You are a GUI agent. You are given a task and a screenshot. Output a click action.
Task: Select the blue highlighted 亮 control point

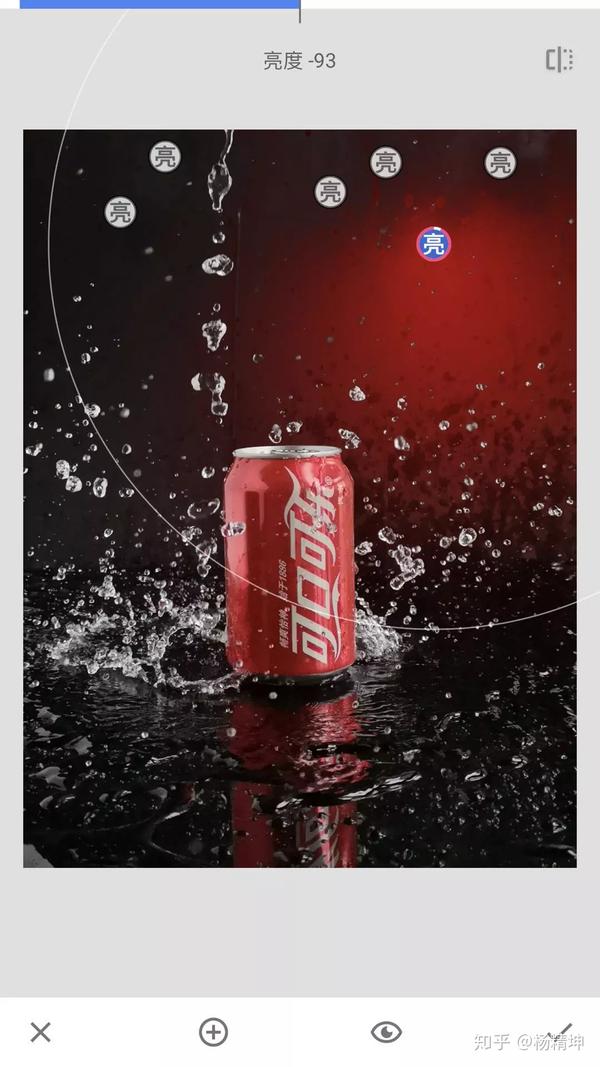tap(433, 243)
